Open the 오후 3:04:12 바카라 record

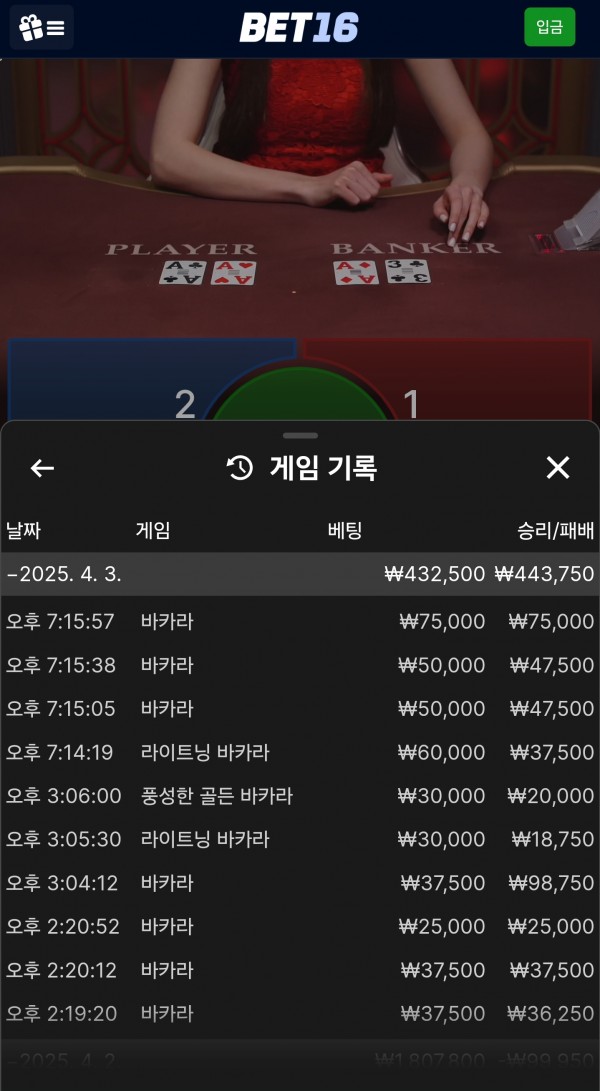[x=300, y=883]
